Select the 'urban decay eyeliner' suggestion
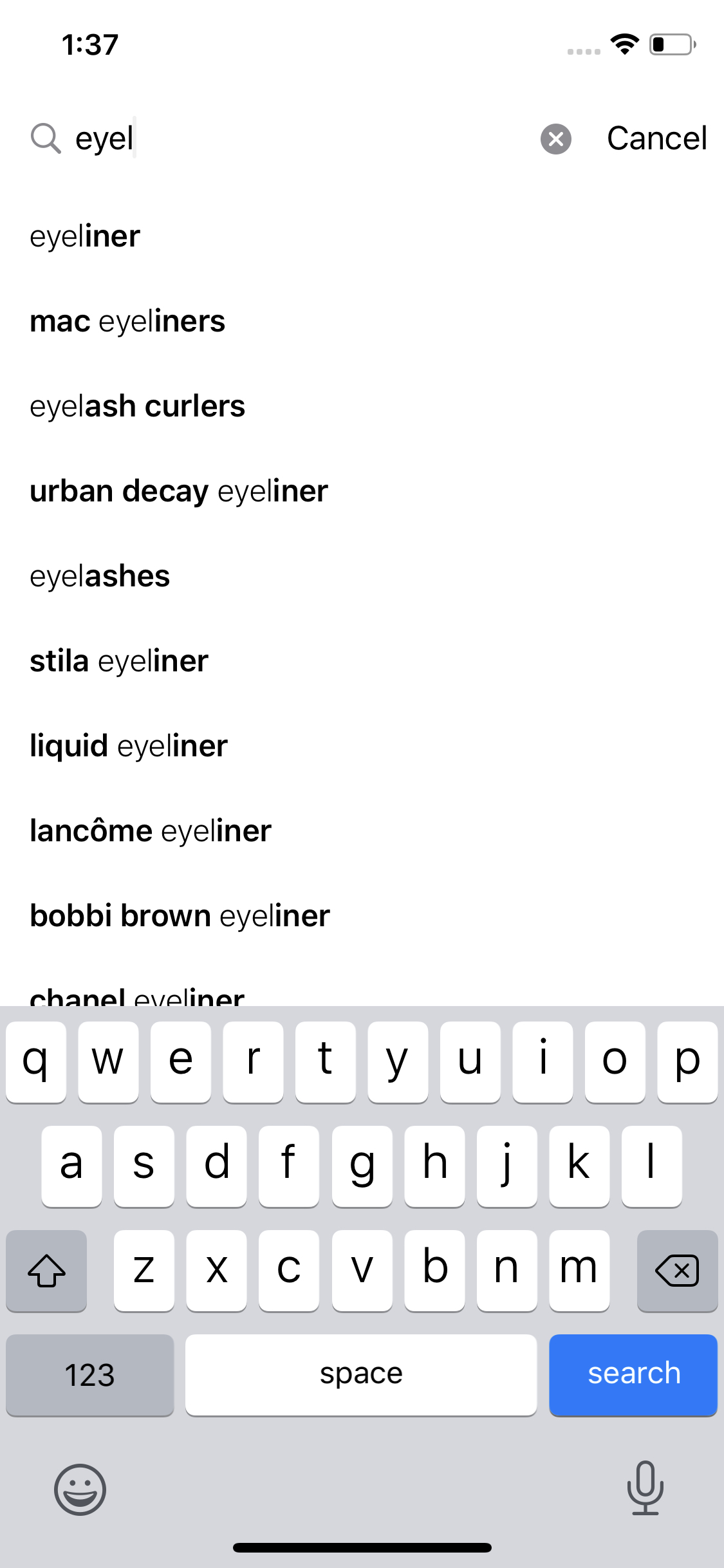This screenshot has width=724, height=1568. [x=178, y=490]
